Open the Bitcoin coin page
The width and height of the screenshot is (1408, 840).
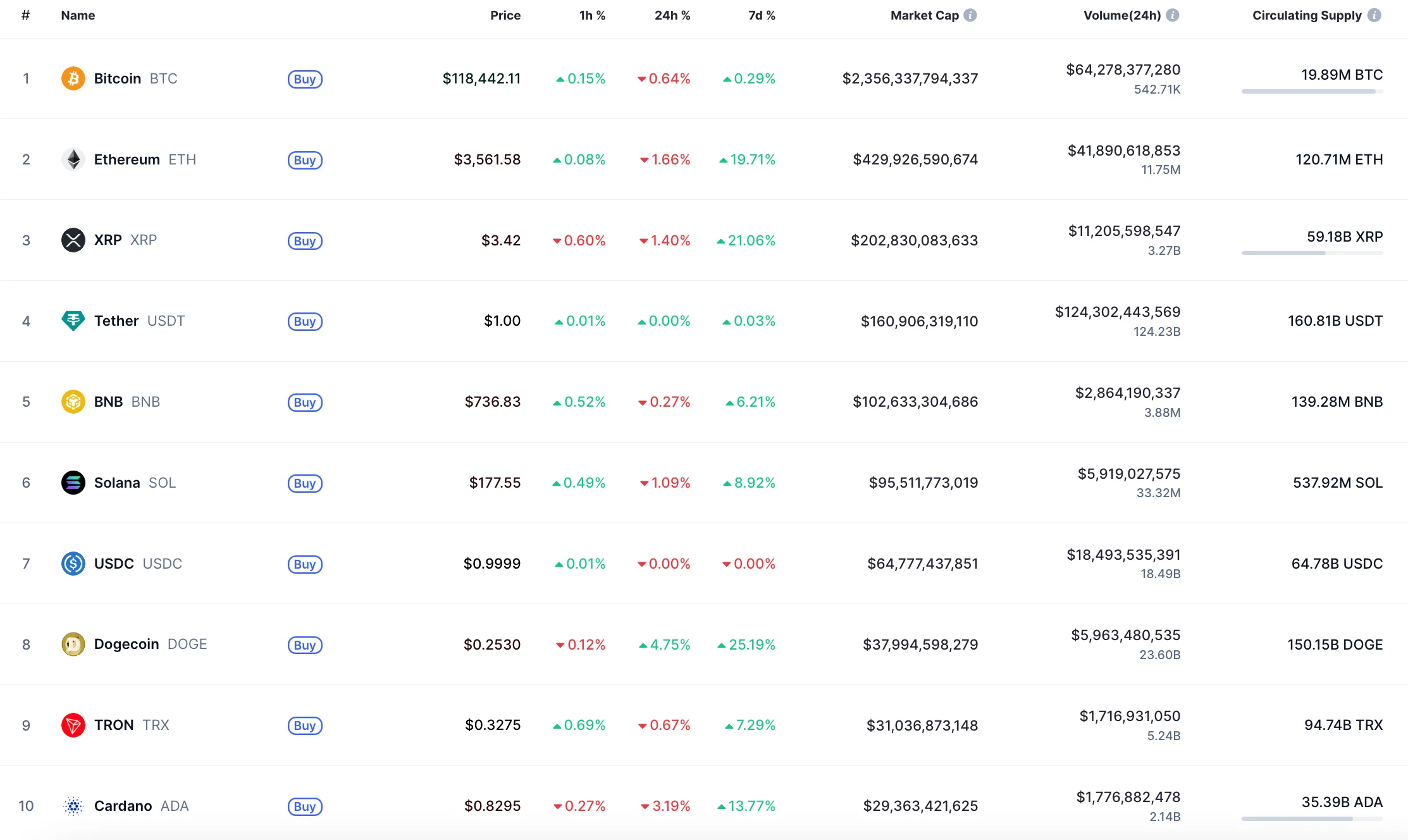click(118, 78)
